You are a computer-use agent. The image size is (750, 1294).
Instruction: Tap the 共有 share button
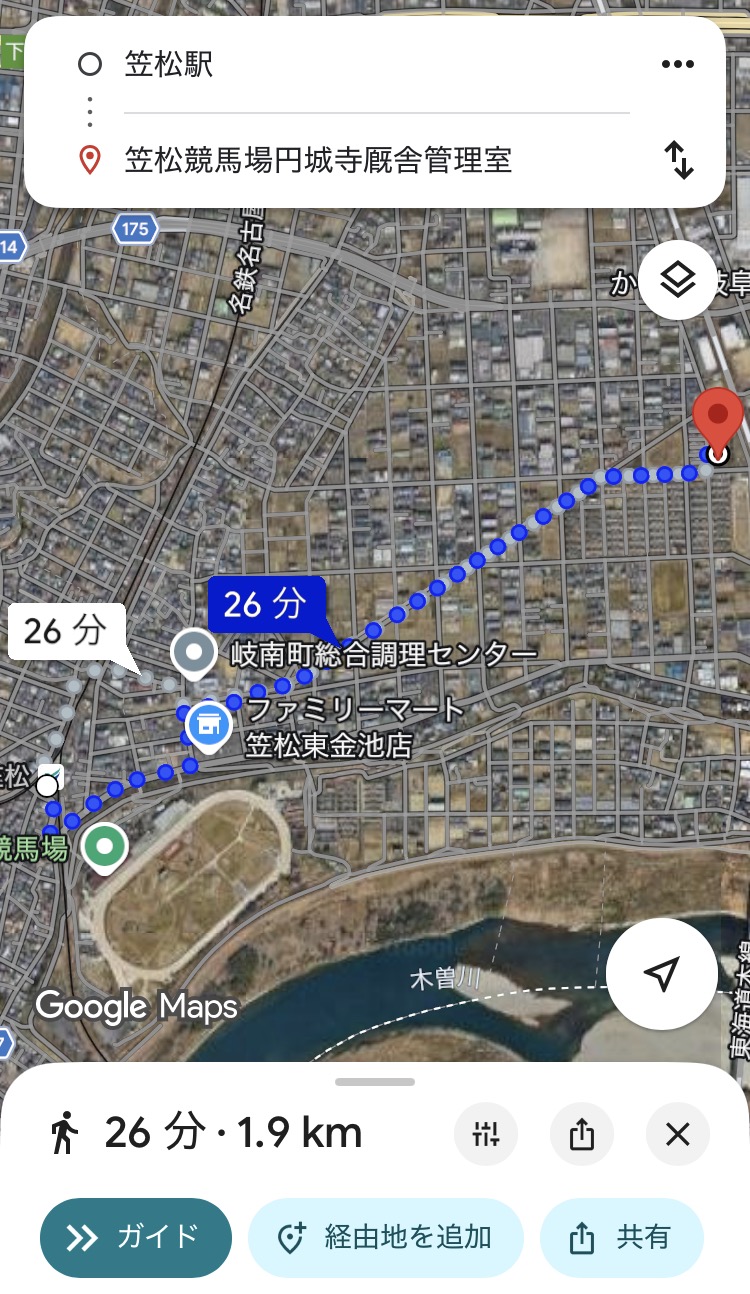(621, 1238)
